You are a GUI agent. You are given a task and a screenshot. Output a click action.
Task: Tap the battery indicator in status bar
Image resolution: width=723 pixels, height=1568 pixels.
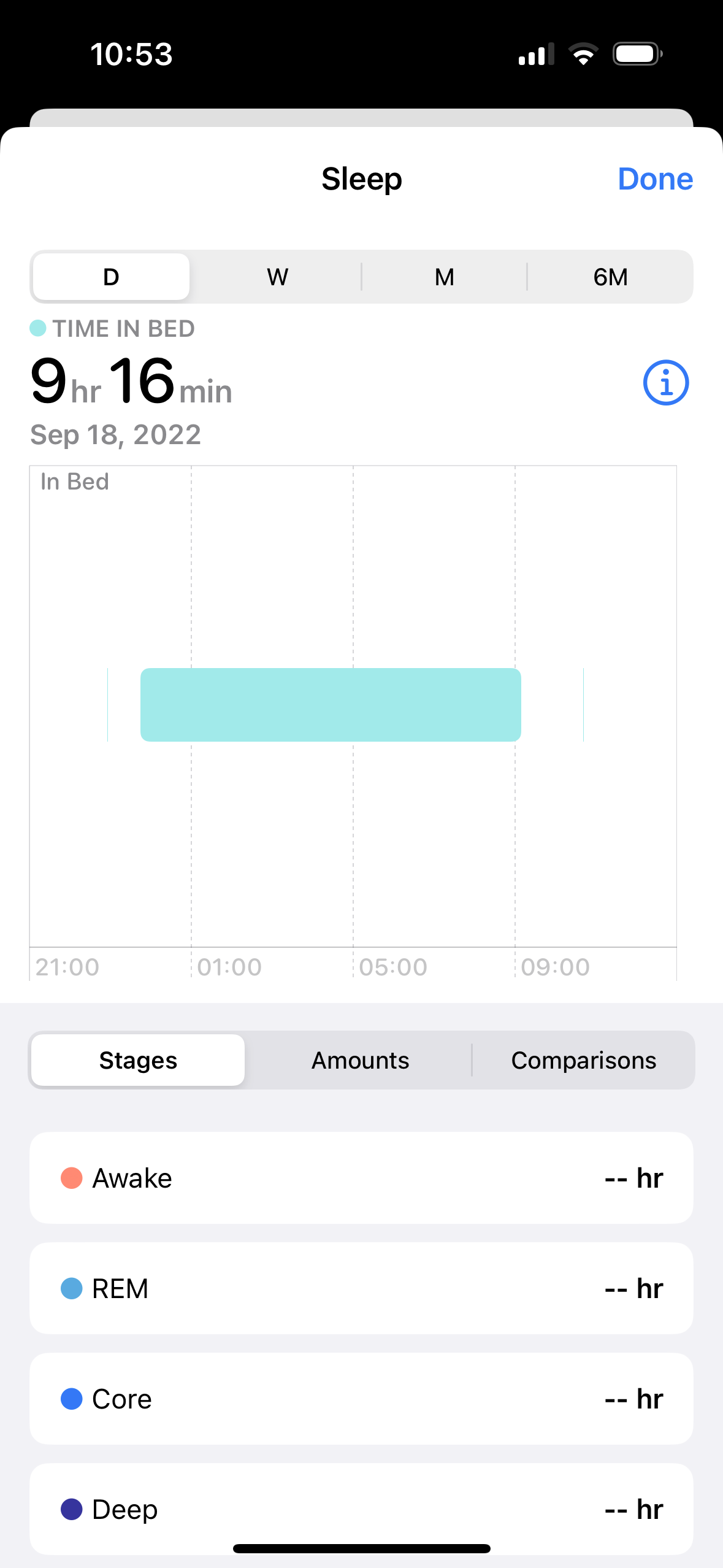tap(636, 53)
